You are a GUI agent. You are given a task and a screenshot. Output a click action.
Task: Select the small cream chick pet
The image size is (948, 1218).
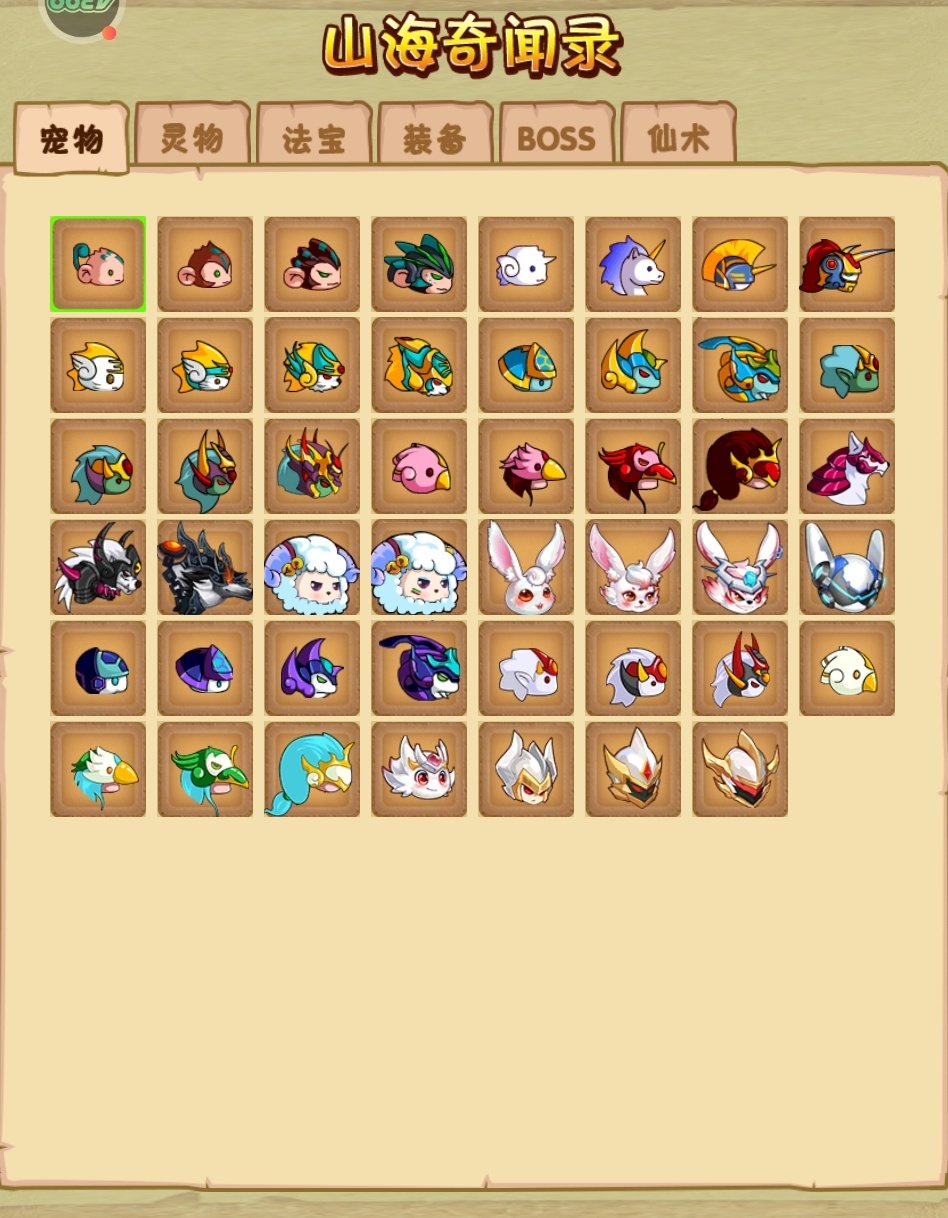847,668
